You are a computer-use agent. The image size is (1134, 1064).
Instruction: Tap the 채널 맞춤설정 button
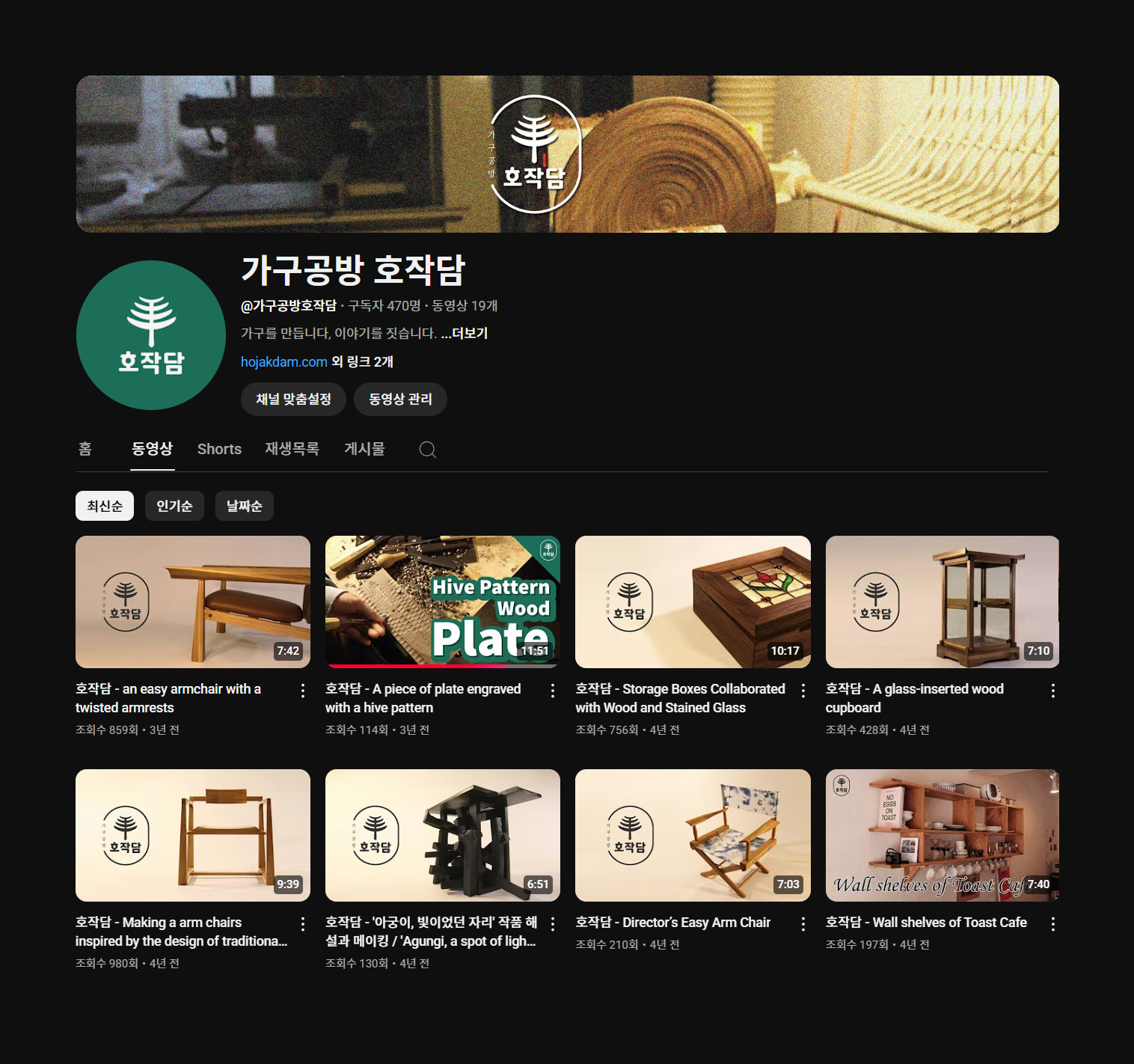(293, 399)
